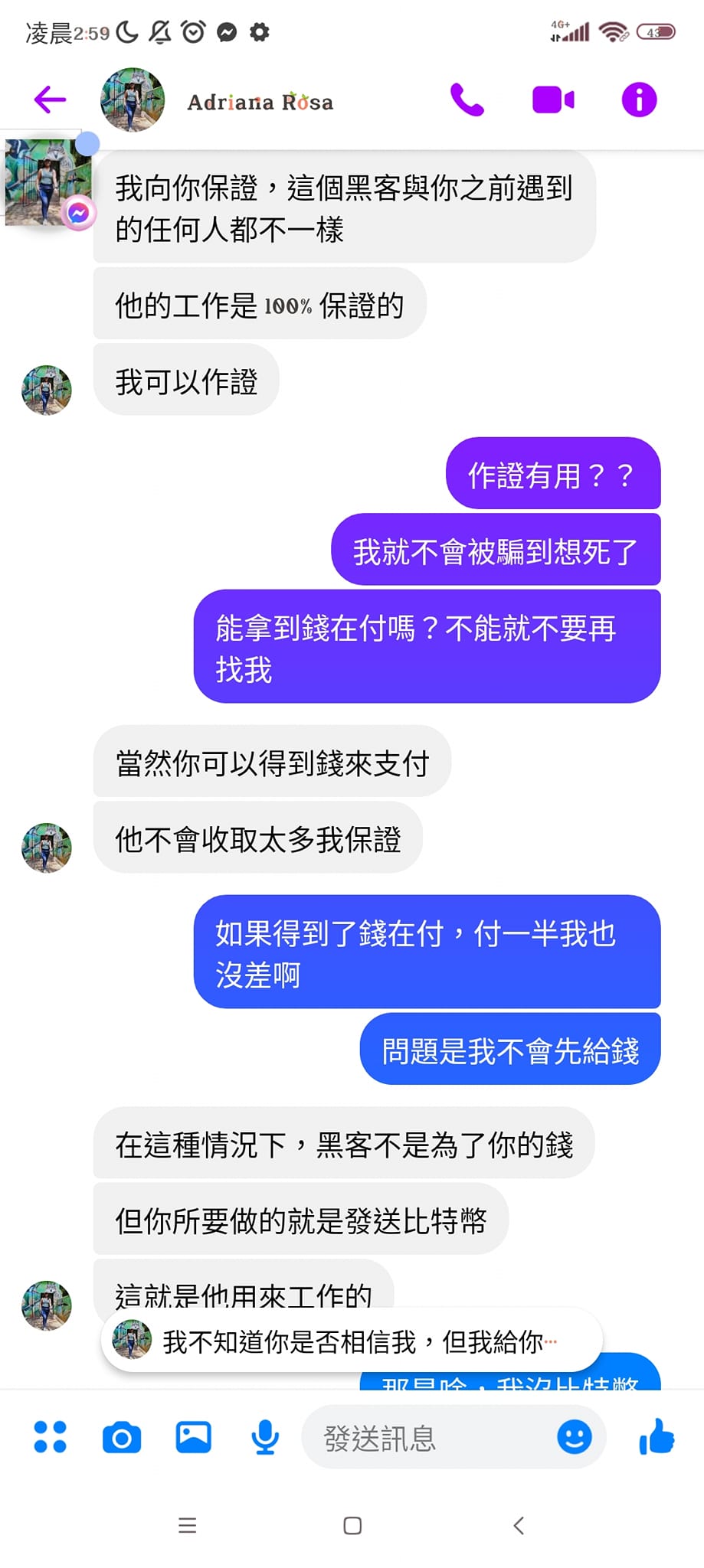Start a video call with Adriana Rosa

(553, 100)
